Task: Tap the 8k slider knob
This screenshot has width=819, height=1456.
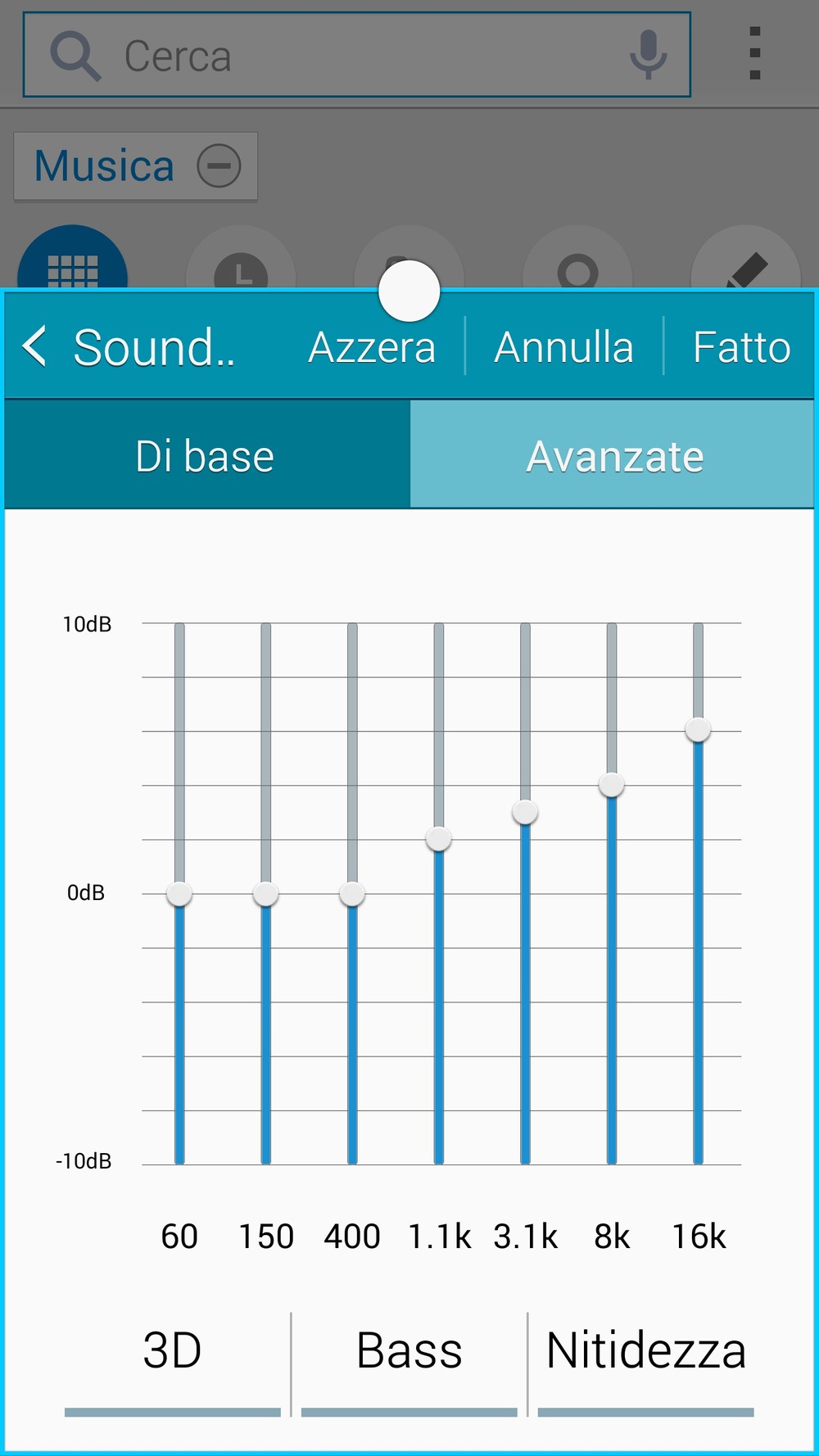Action: (611, 785)
